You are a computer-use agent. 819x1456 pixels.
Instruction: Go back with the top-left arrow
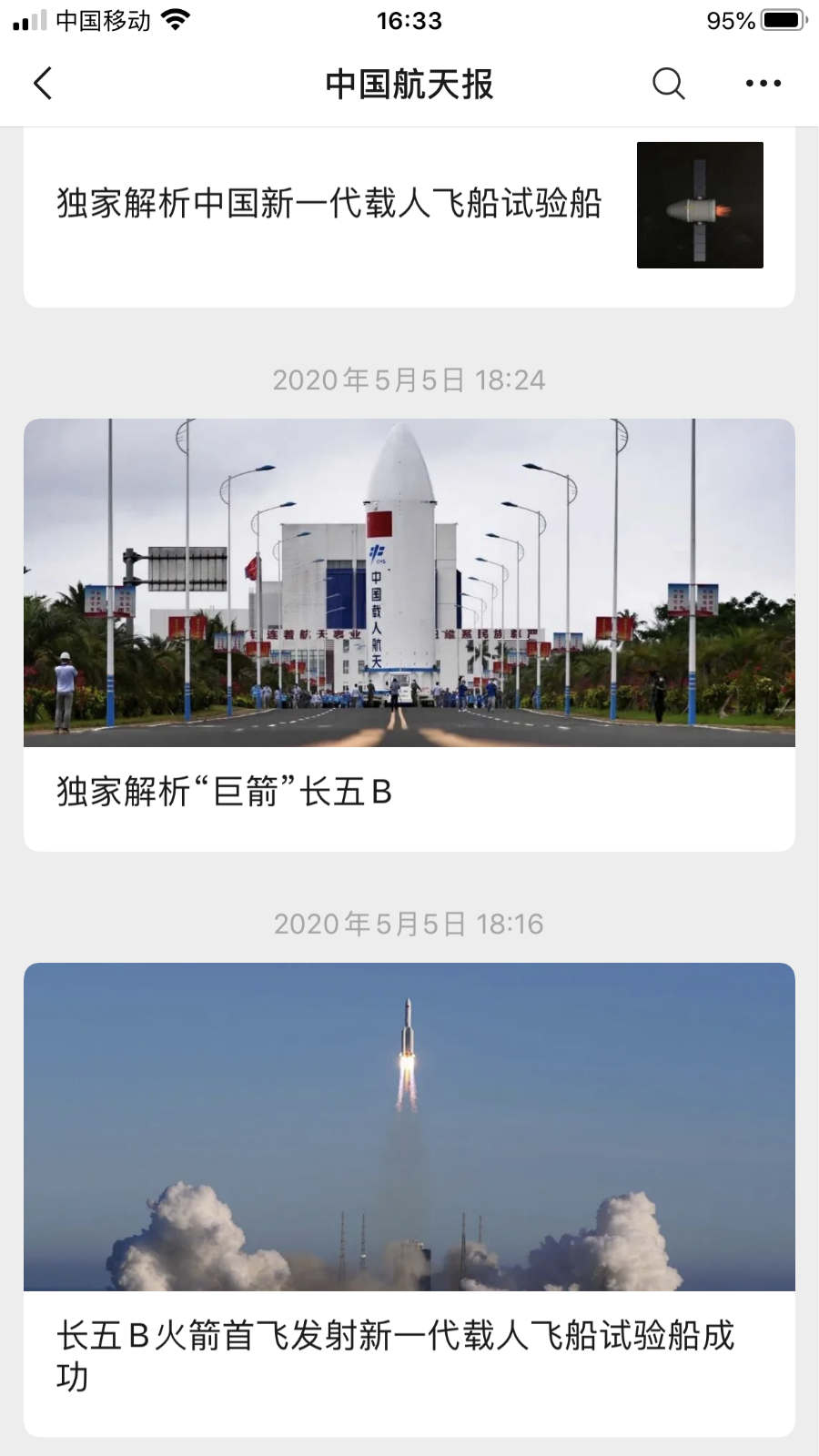point(43,84)
